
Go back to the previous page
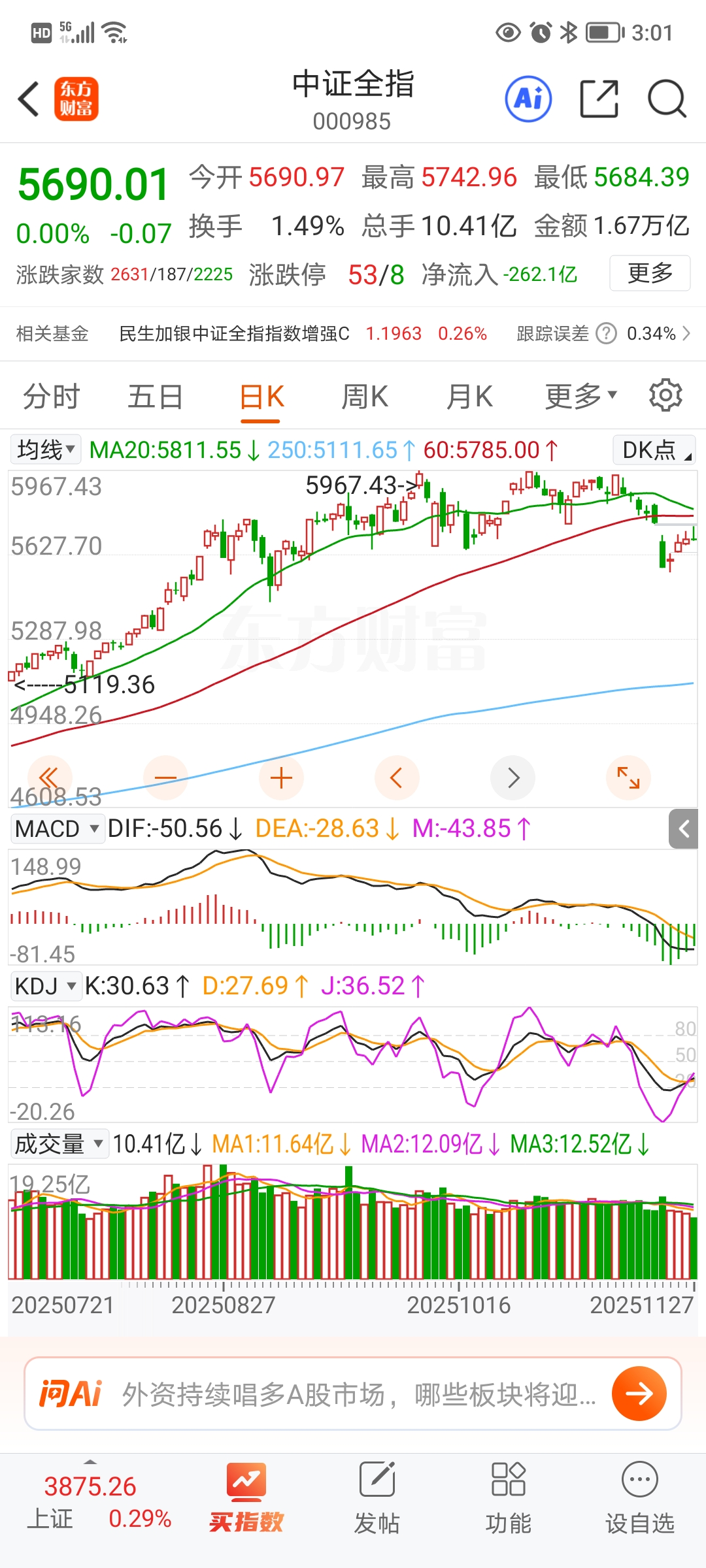tap(29, 99)
